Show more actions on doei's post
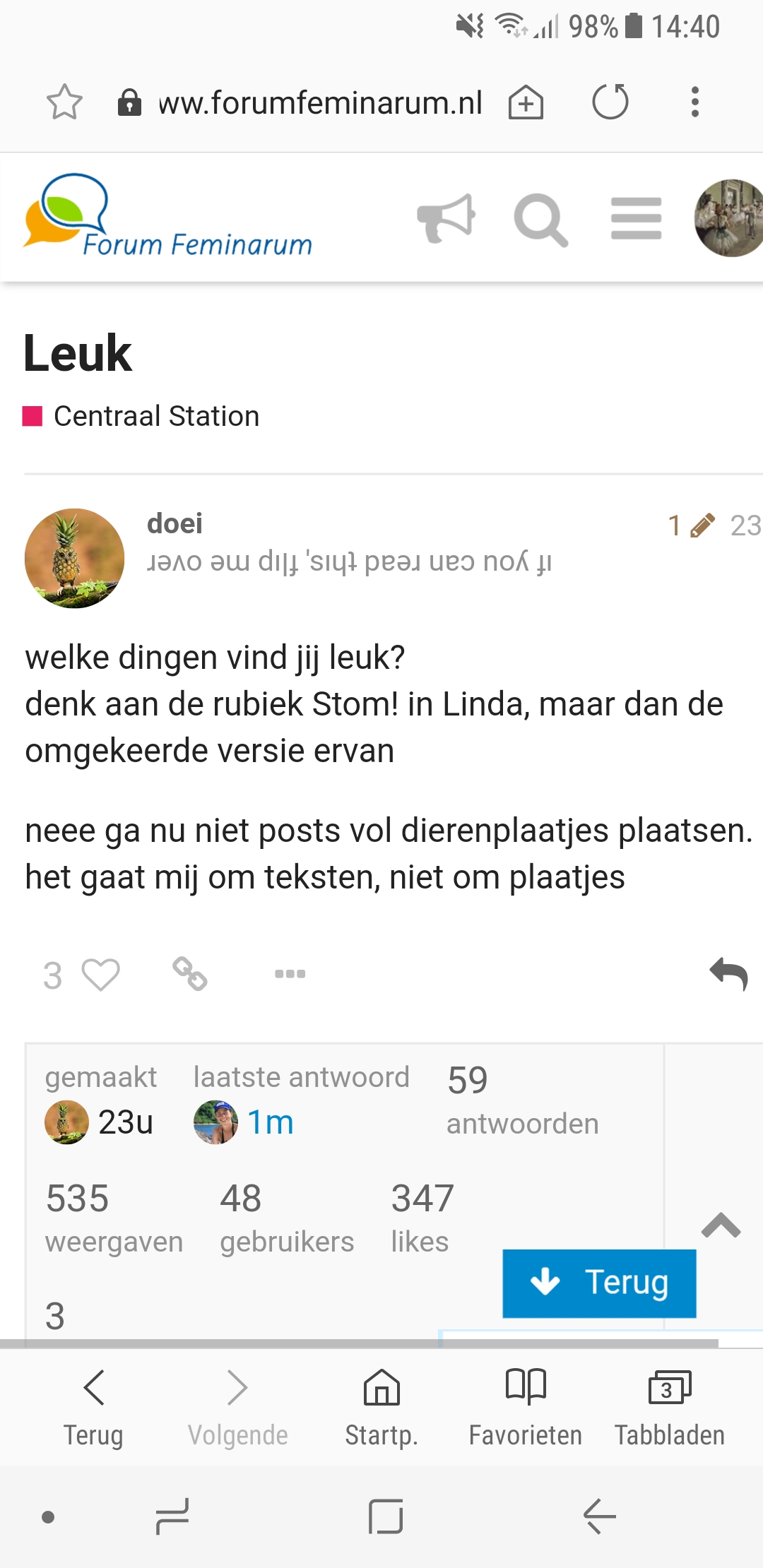 coord(290,974)
